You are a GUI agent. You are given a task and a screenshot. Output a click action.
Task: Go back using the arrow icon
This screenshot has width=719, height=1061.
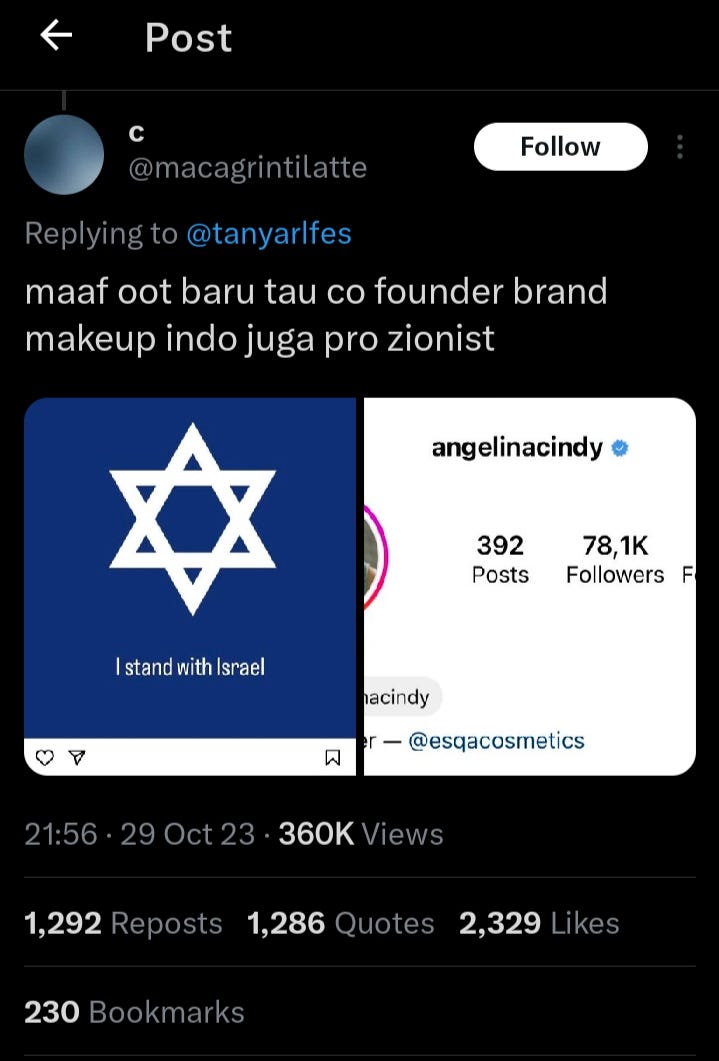[x=57, y=37]
